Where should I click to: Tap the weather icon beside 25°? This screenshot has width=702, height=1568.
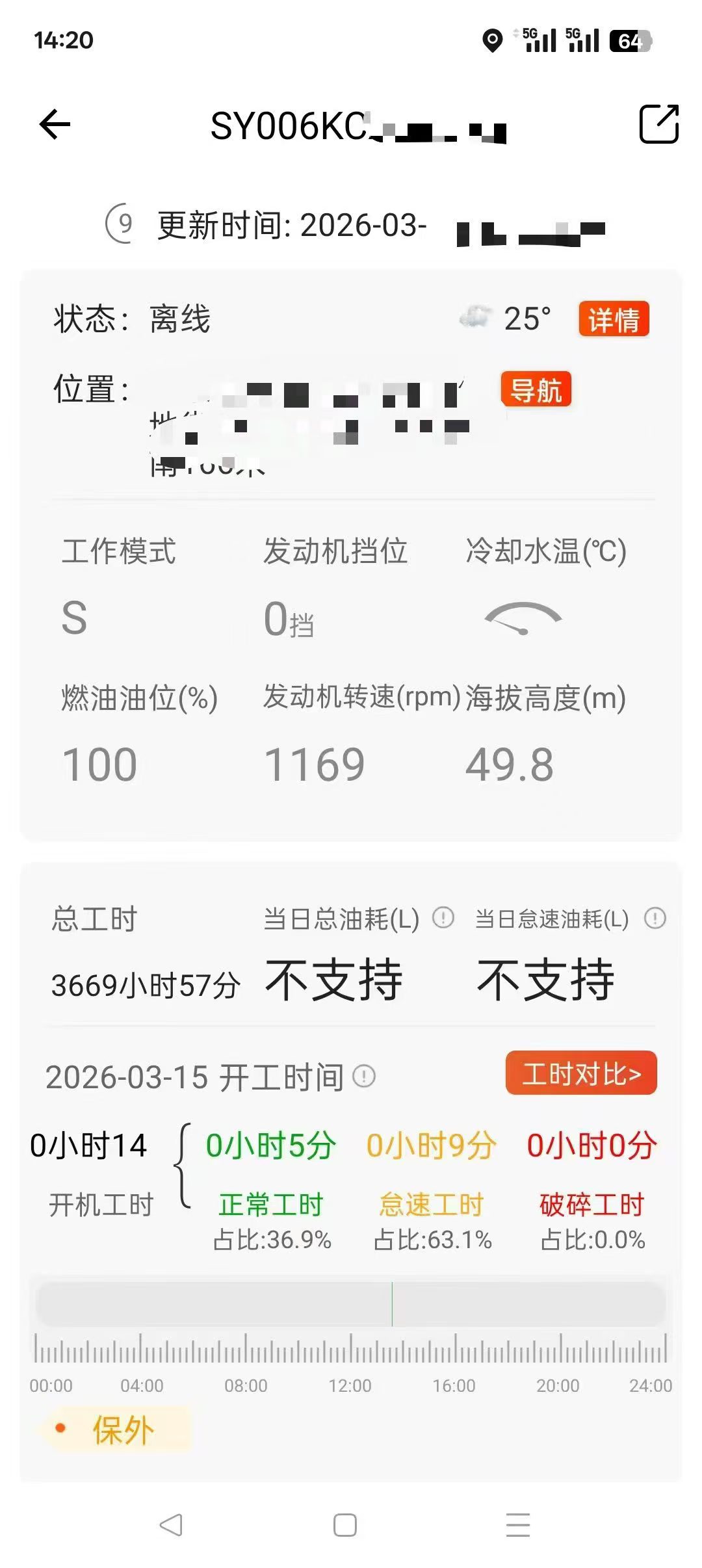pos(474,317)
